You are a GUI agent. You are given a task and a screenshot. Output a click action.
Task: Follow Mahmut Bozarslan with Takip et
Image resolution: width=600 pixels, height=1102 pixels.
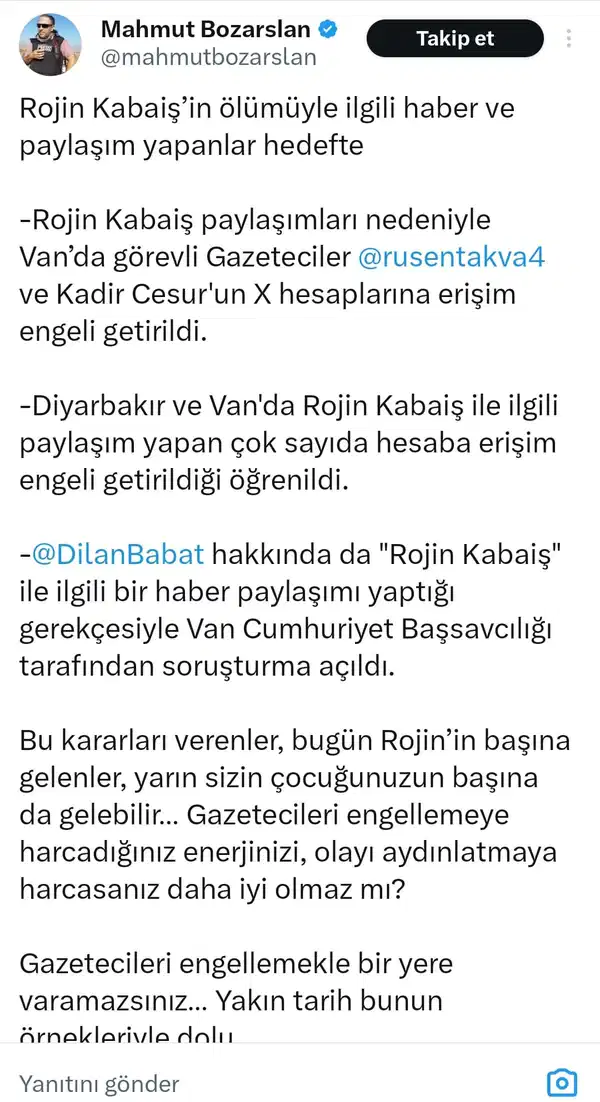(x=455, y=39)
